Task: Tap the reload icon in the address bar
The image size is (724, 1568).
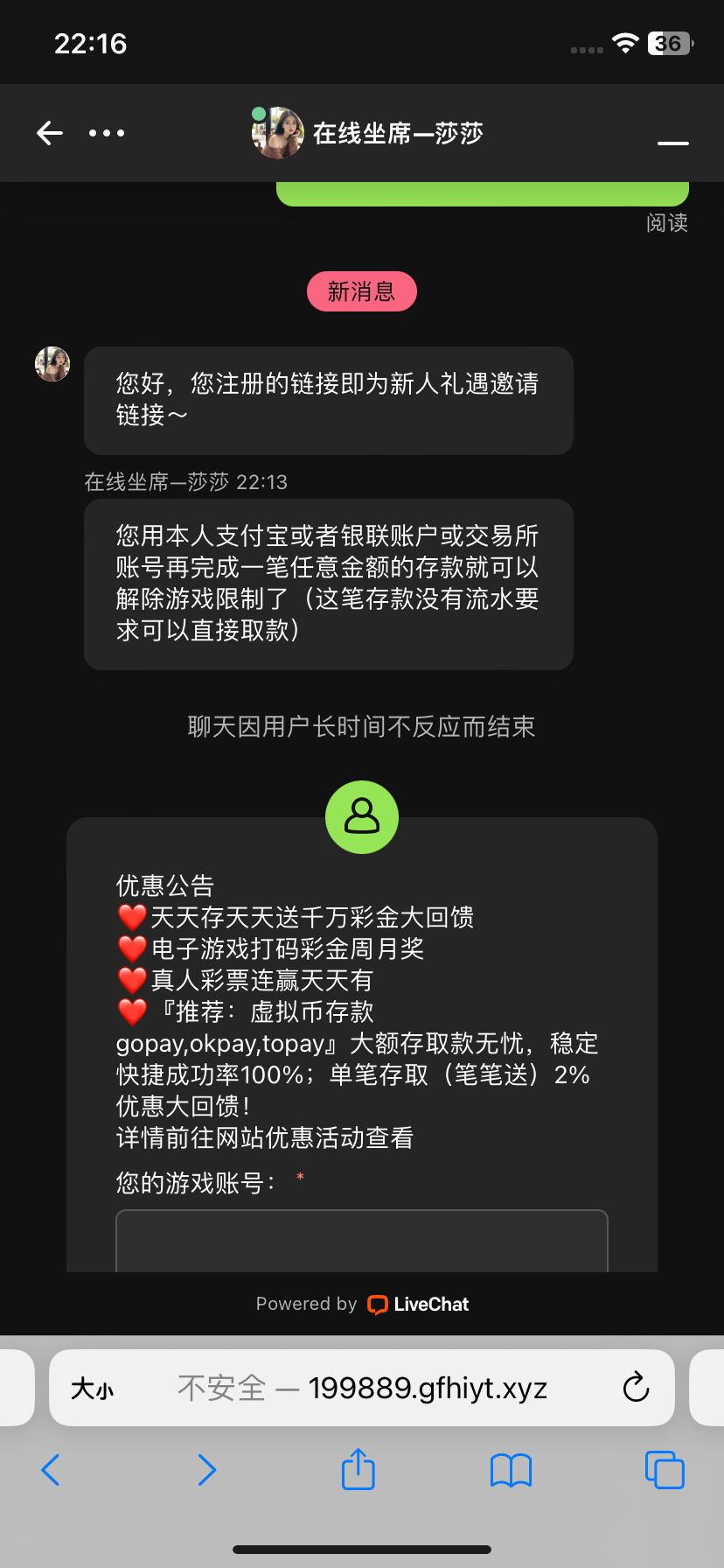Action: pos(636,1388)
